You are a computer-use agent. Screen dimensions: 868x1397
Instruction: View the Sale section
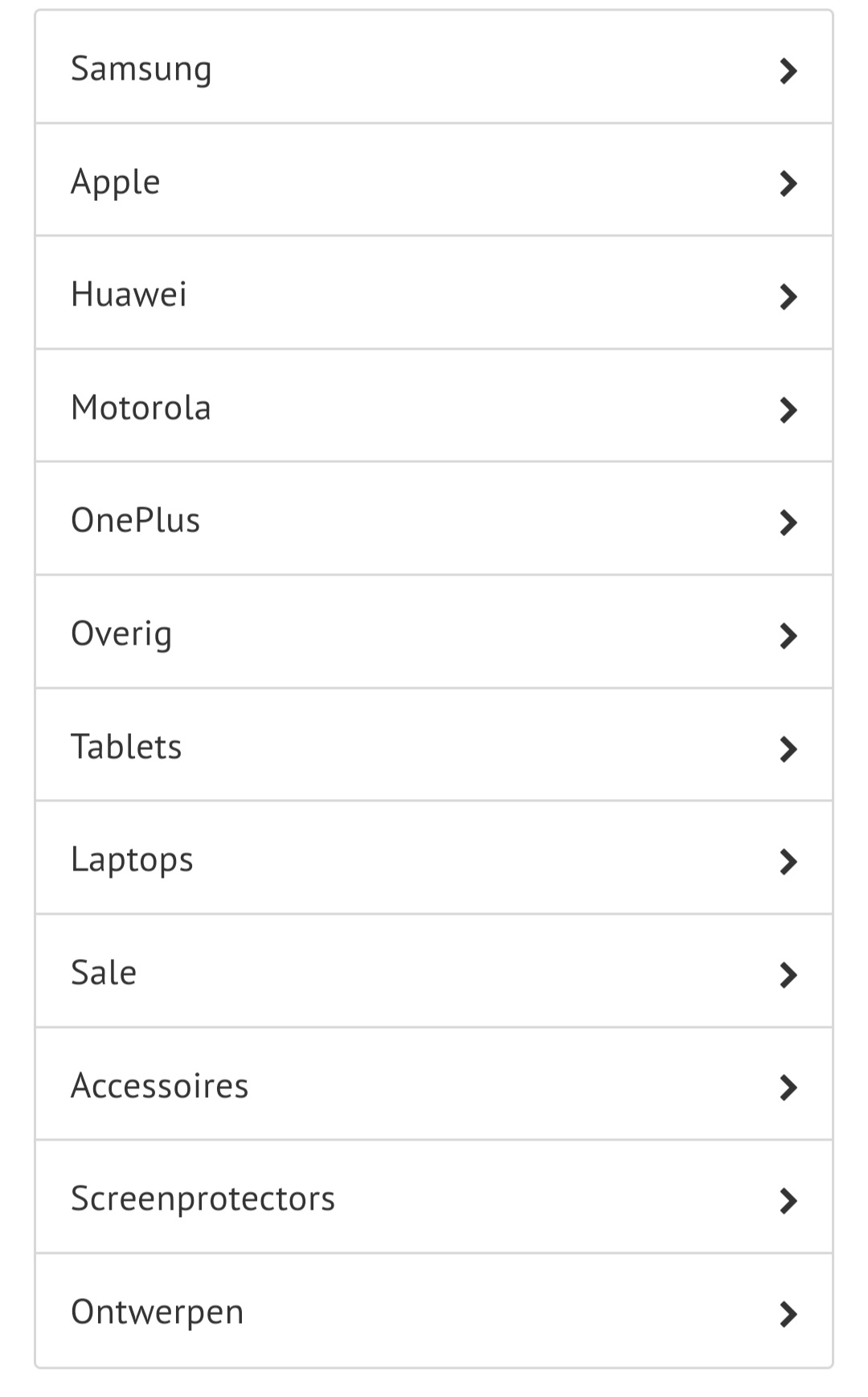[434, 971]
